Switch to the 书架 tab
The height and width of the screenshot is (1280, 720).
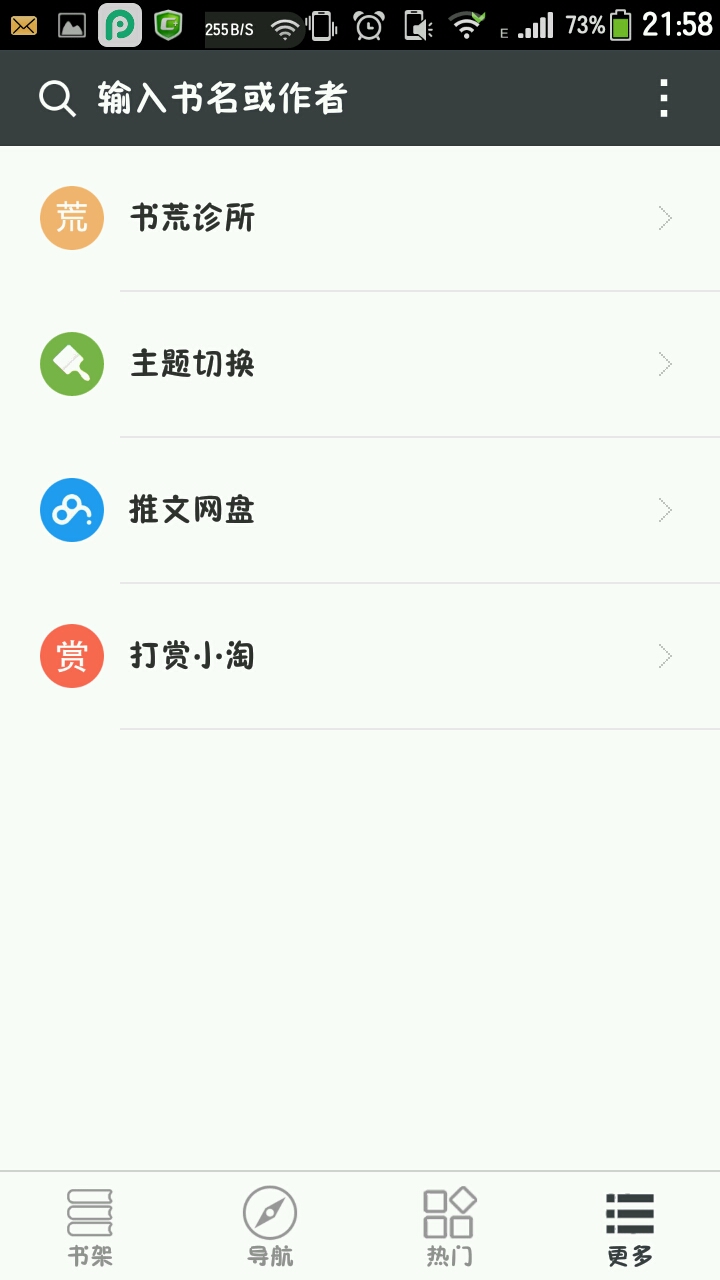click(90, 1227)
